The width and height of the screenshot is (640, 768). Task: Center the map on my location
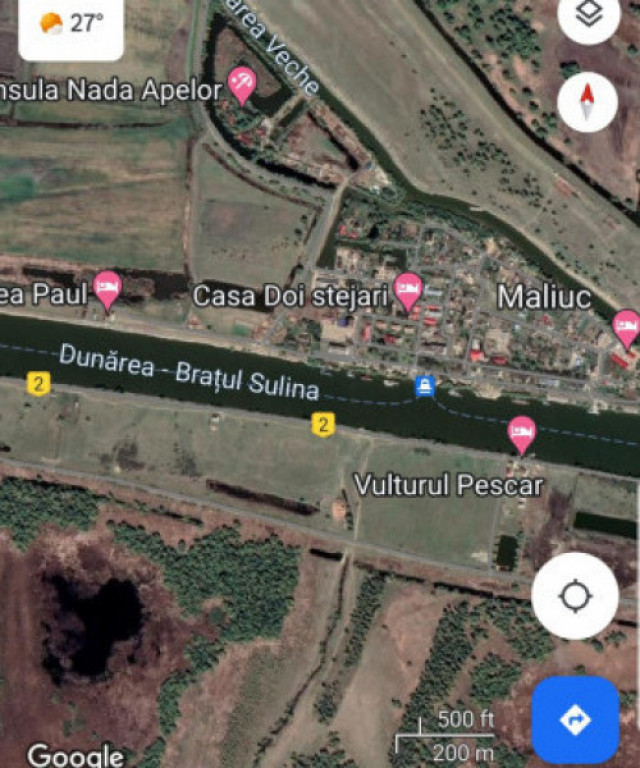[x=575, y=596]
